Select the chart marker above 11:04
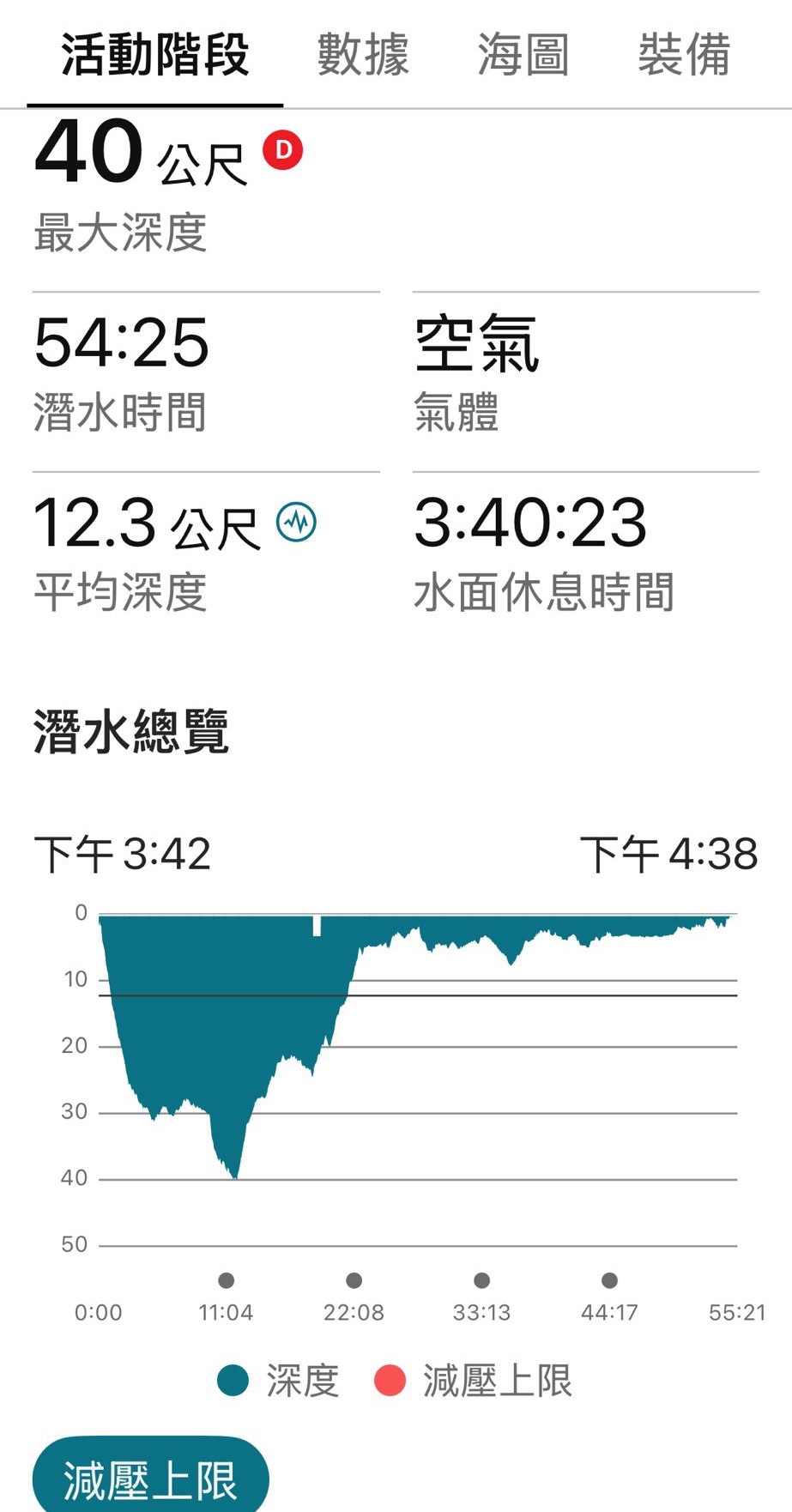Viewport: 792px width, 1512px height. click(x=227, y=1280)
